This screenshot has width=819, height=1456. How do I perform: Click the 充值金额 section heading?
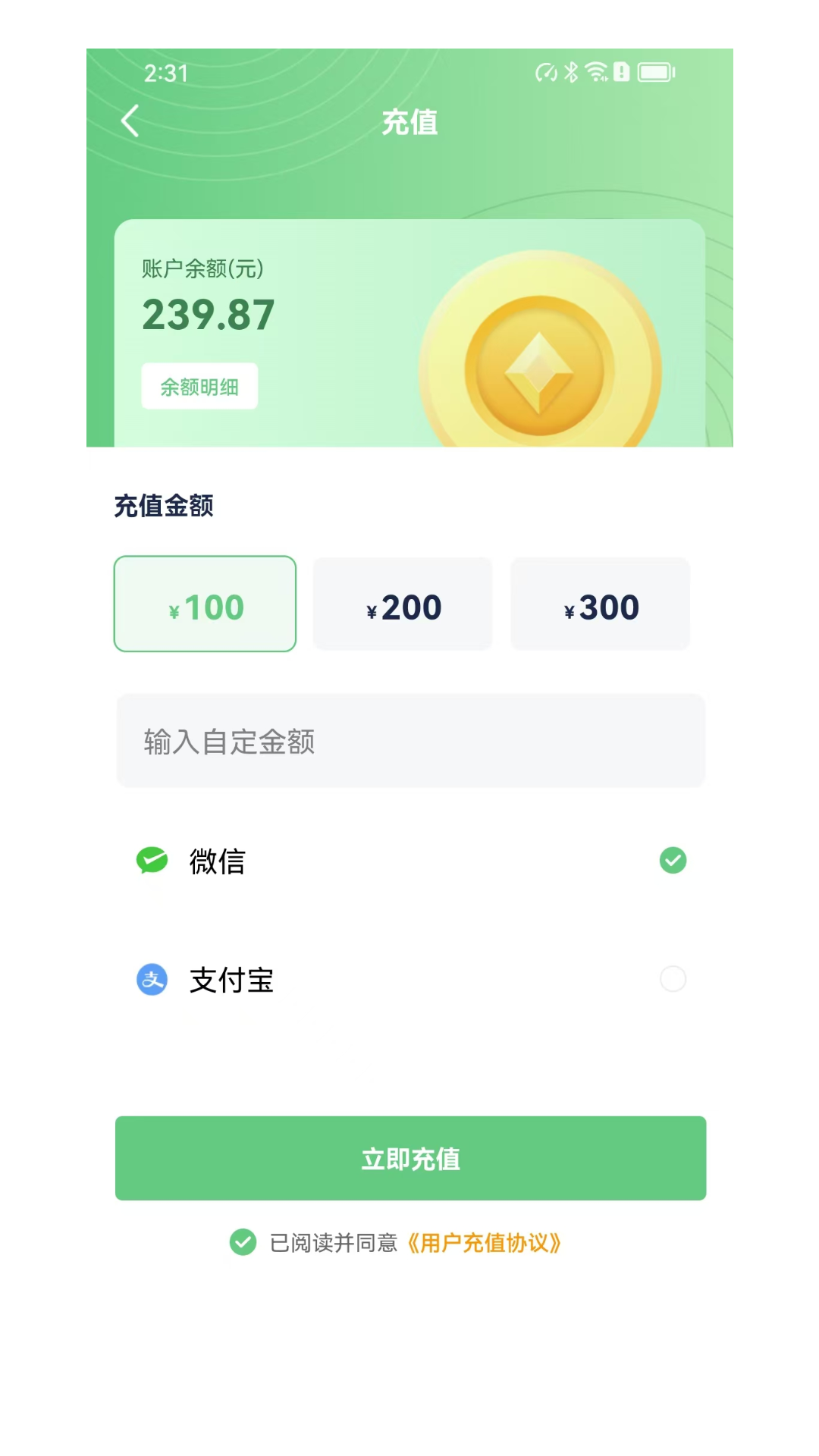(x=163, y=505)
